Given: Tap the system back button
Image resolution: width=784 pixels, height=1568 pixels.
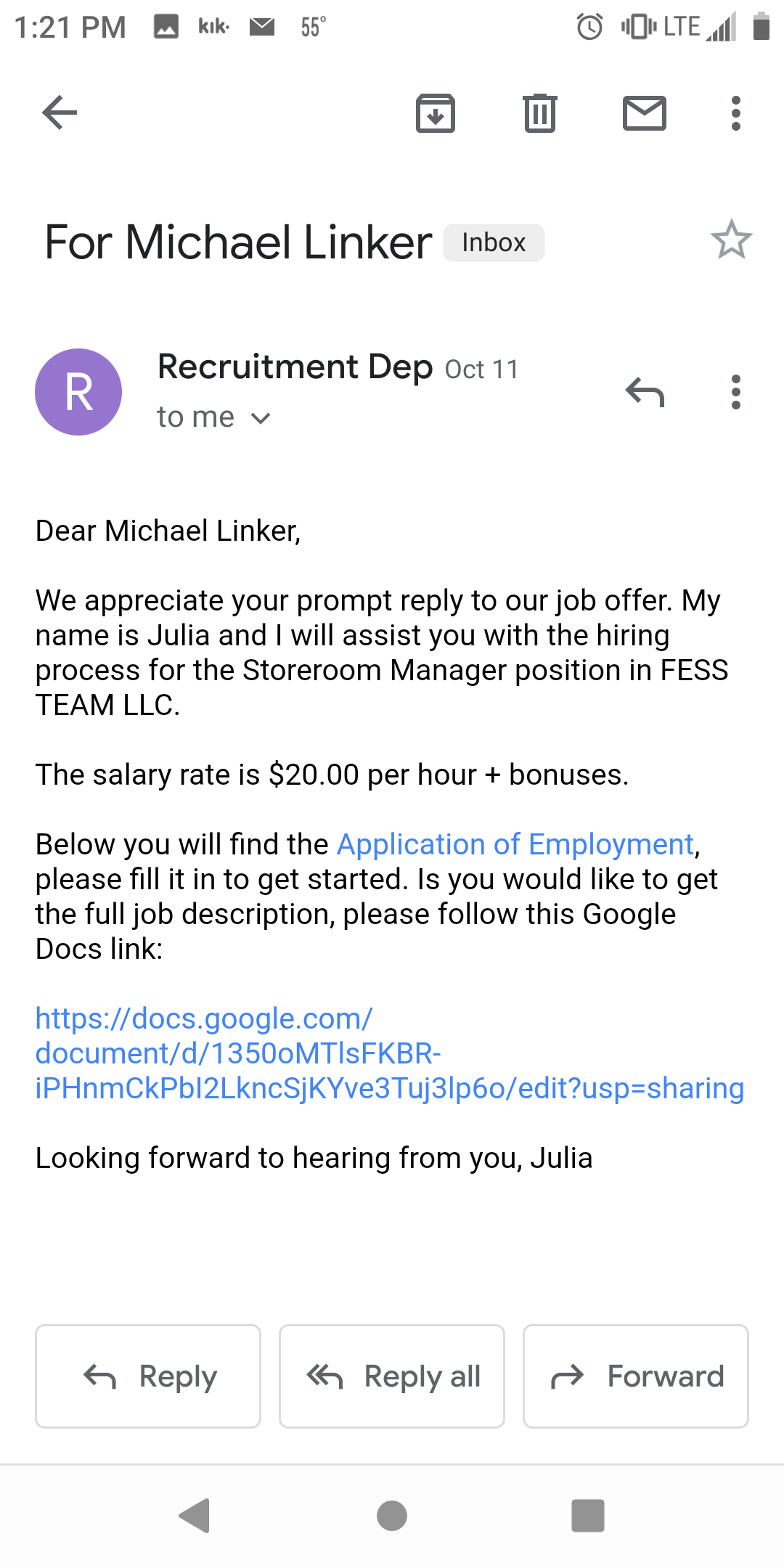Looking at the screenshot, I should click(x=195, y=1516).
